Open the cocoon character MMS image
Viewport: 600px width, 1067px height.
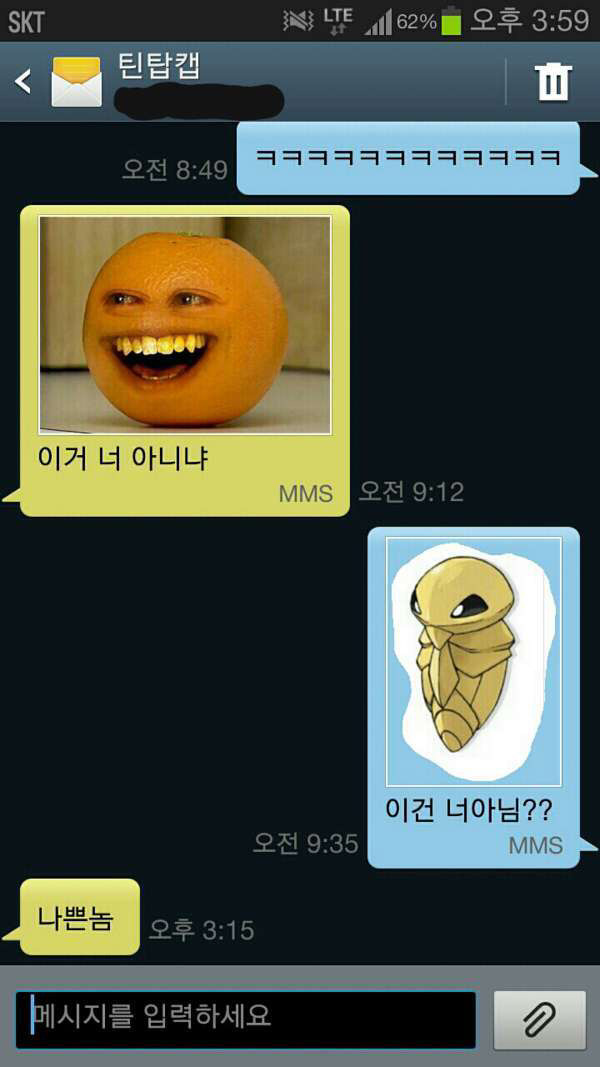pyautogui.click(x=473, y=660)
